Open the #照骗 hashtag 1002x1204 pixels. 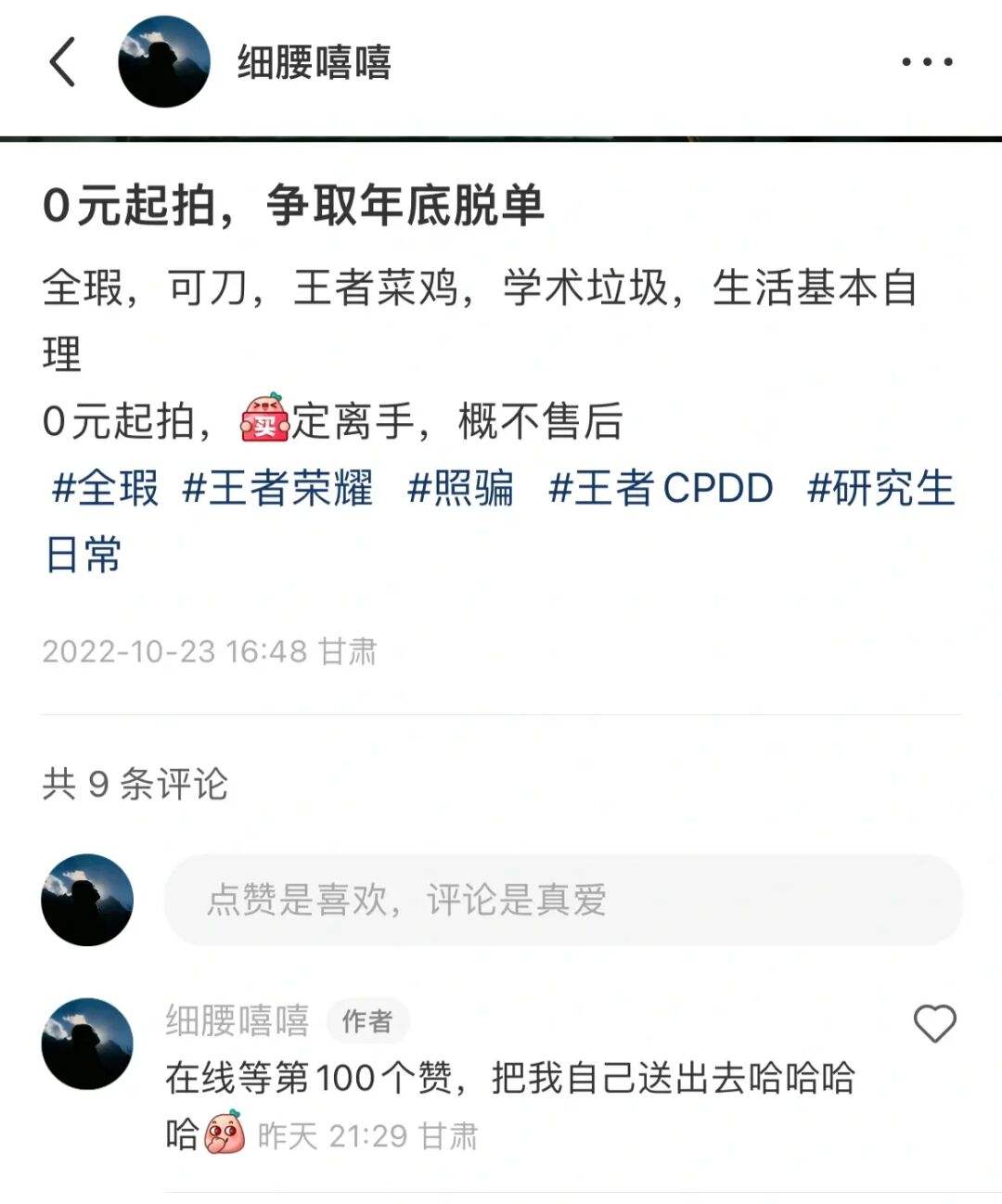click(x=460, y=488)
